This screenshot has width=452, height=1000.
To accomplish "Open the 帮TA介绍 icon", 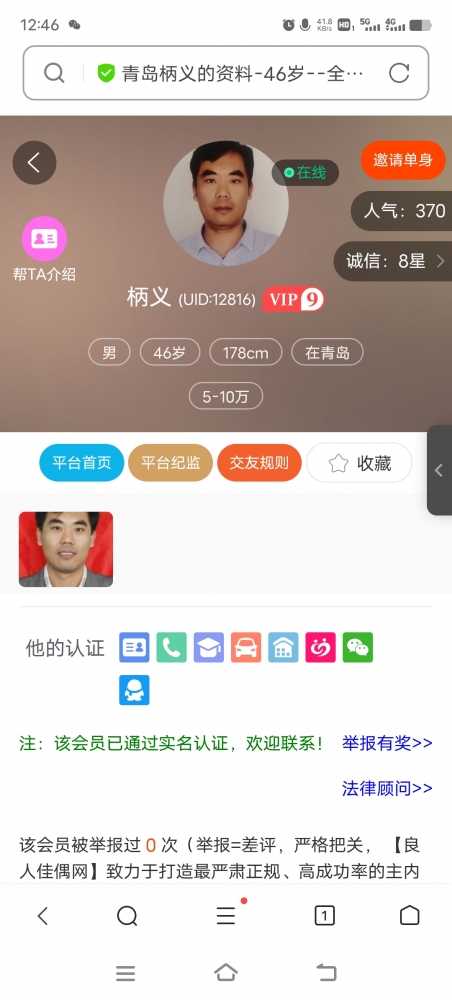I will (x=45, y=250).
